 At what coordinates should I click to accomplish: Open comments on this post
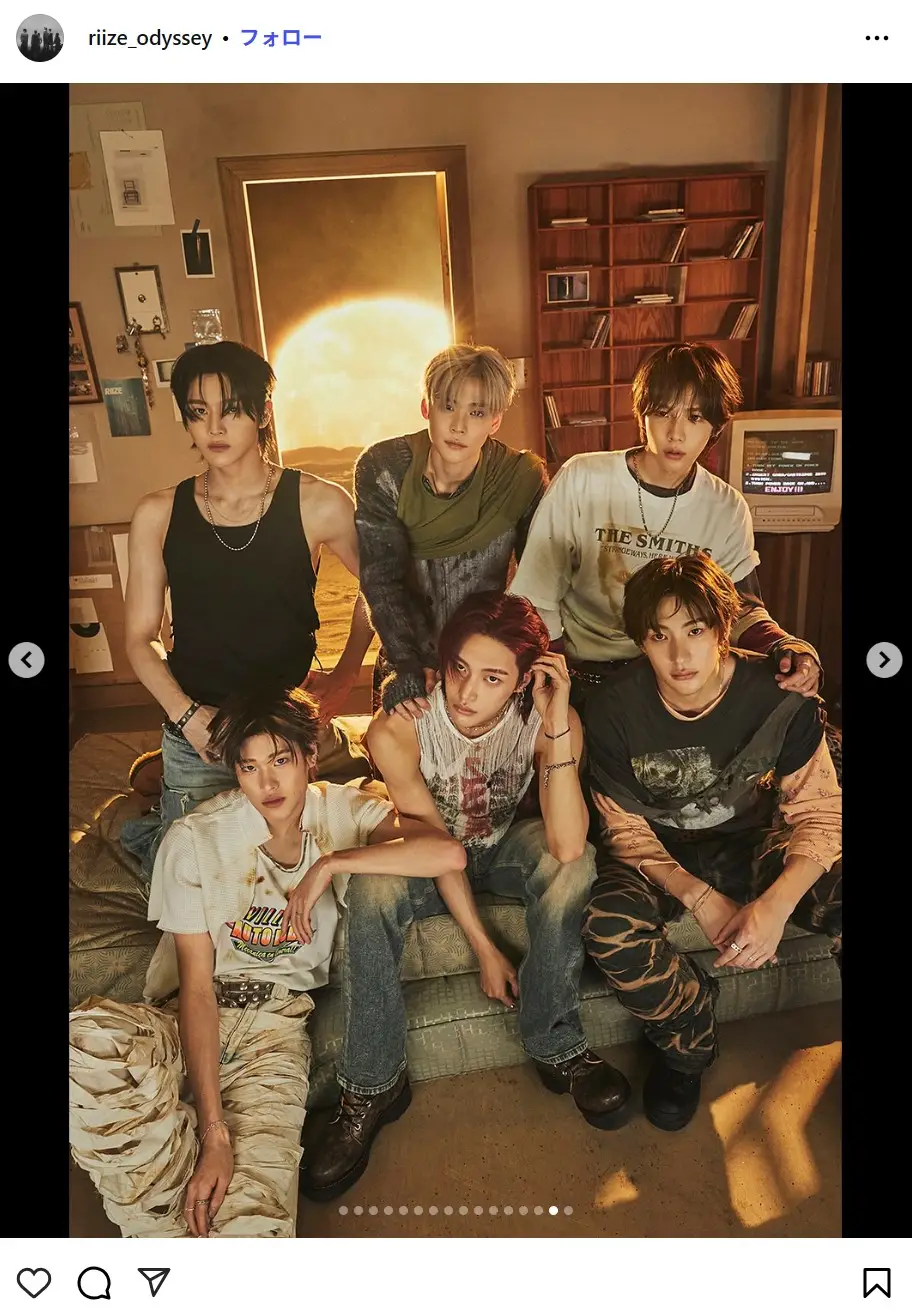tap(94, 1282)
